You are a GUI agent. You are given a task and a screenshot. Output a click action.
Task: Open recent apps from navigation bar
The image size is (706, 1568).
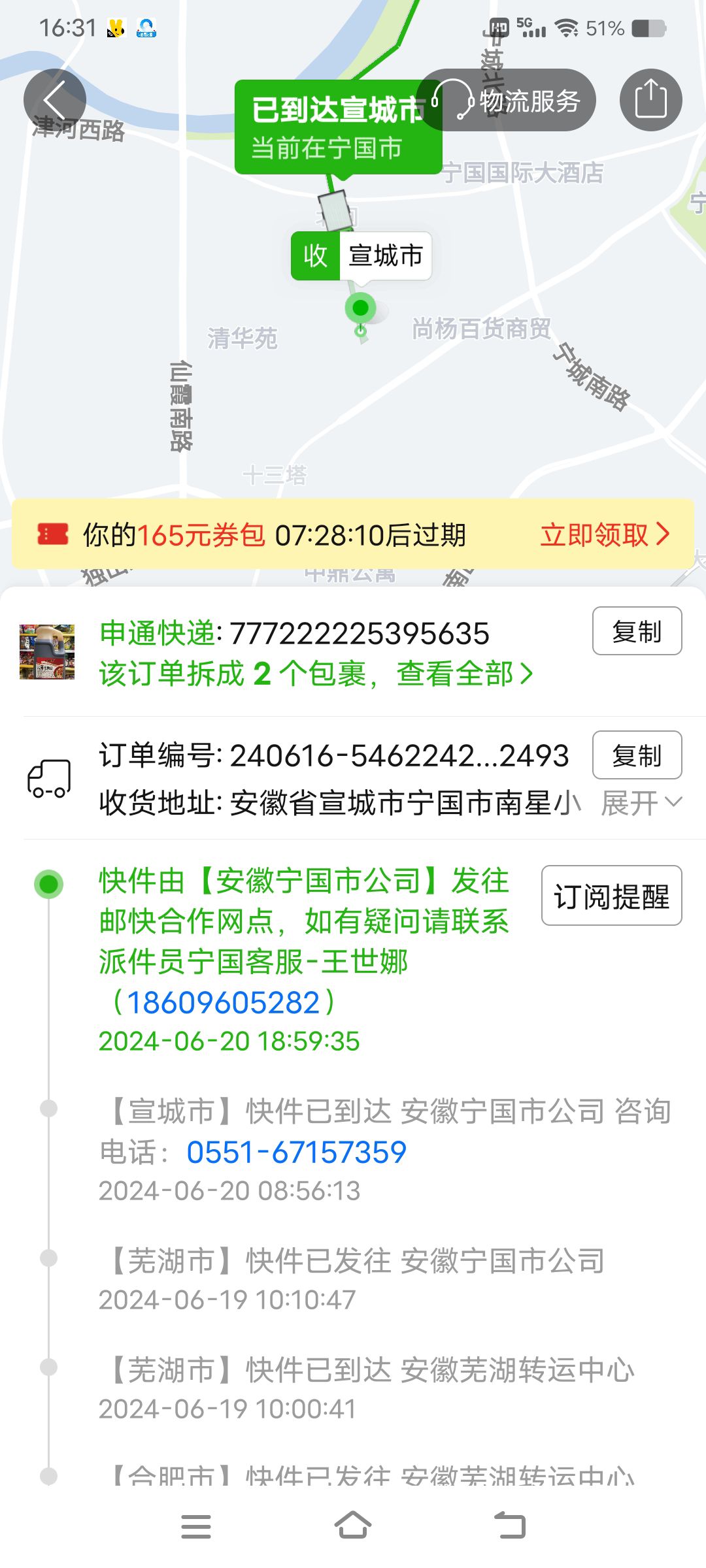(x=196, y=1526)
